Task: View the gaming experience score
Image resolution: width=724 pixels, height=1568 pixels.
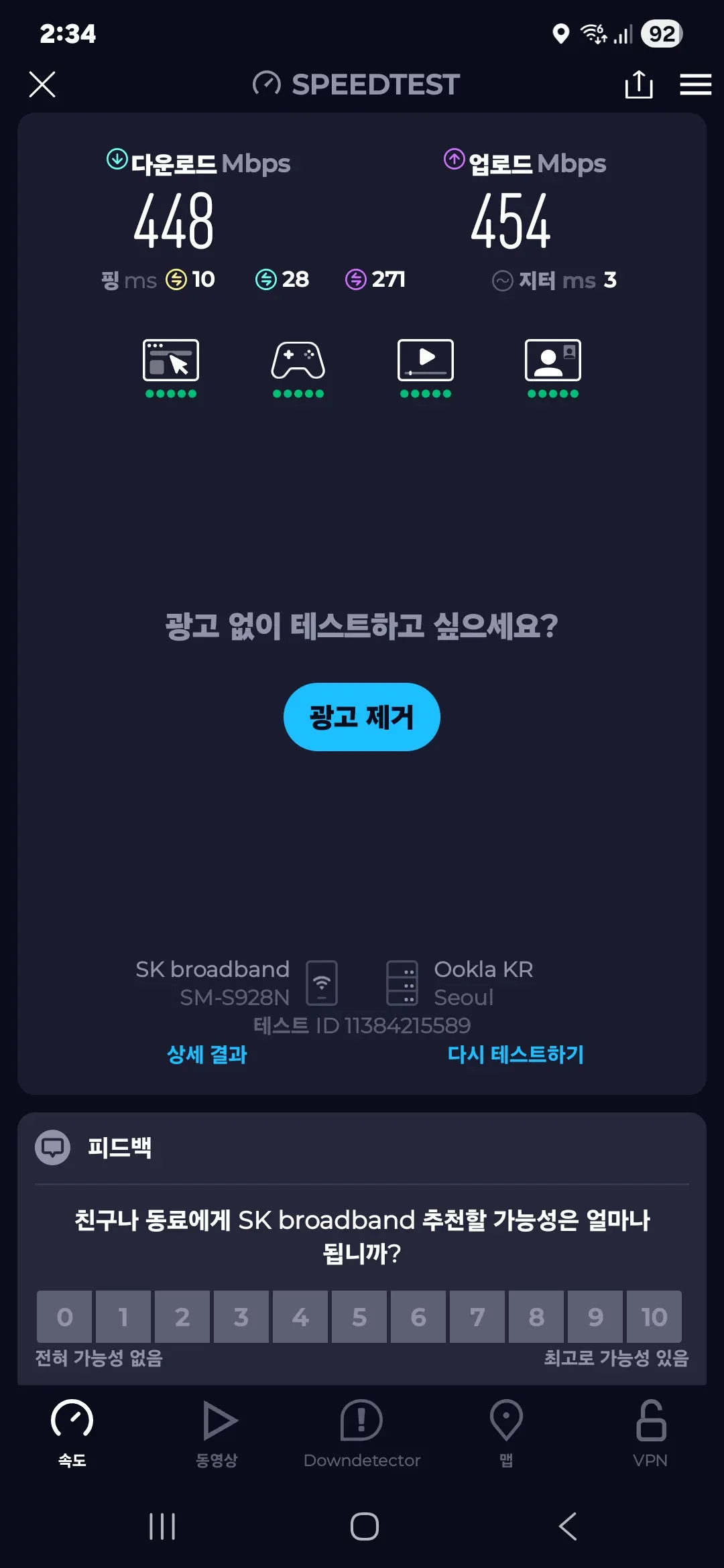Action: (298, 367)
